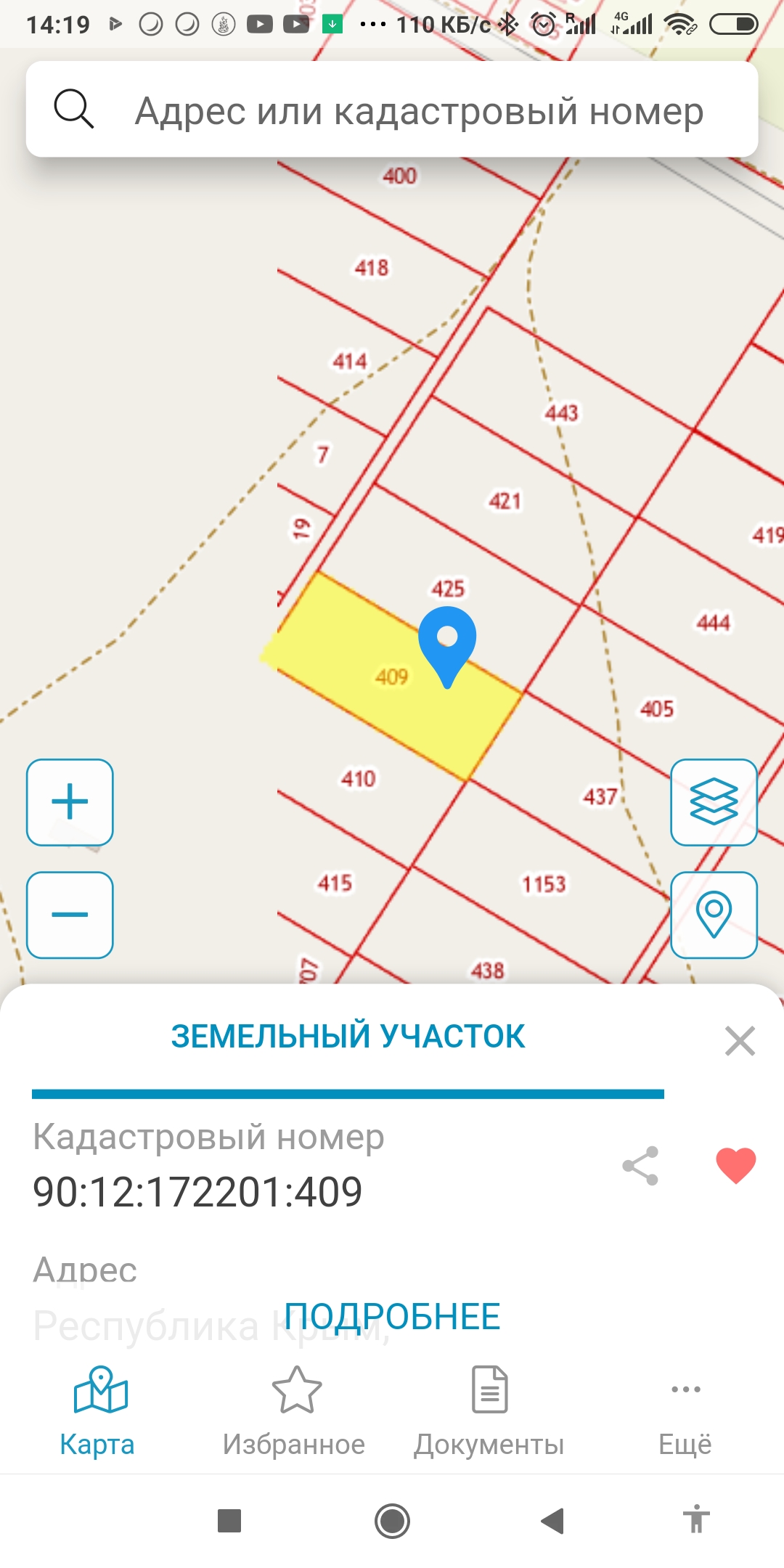The width and height of the screenshot is (784, 1568).
Task: Open ПОДРОБНЕЕ for more plot details
Action: click(x=392, y=1316)
